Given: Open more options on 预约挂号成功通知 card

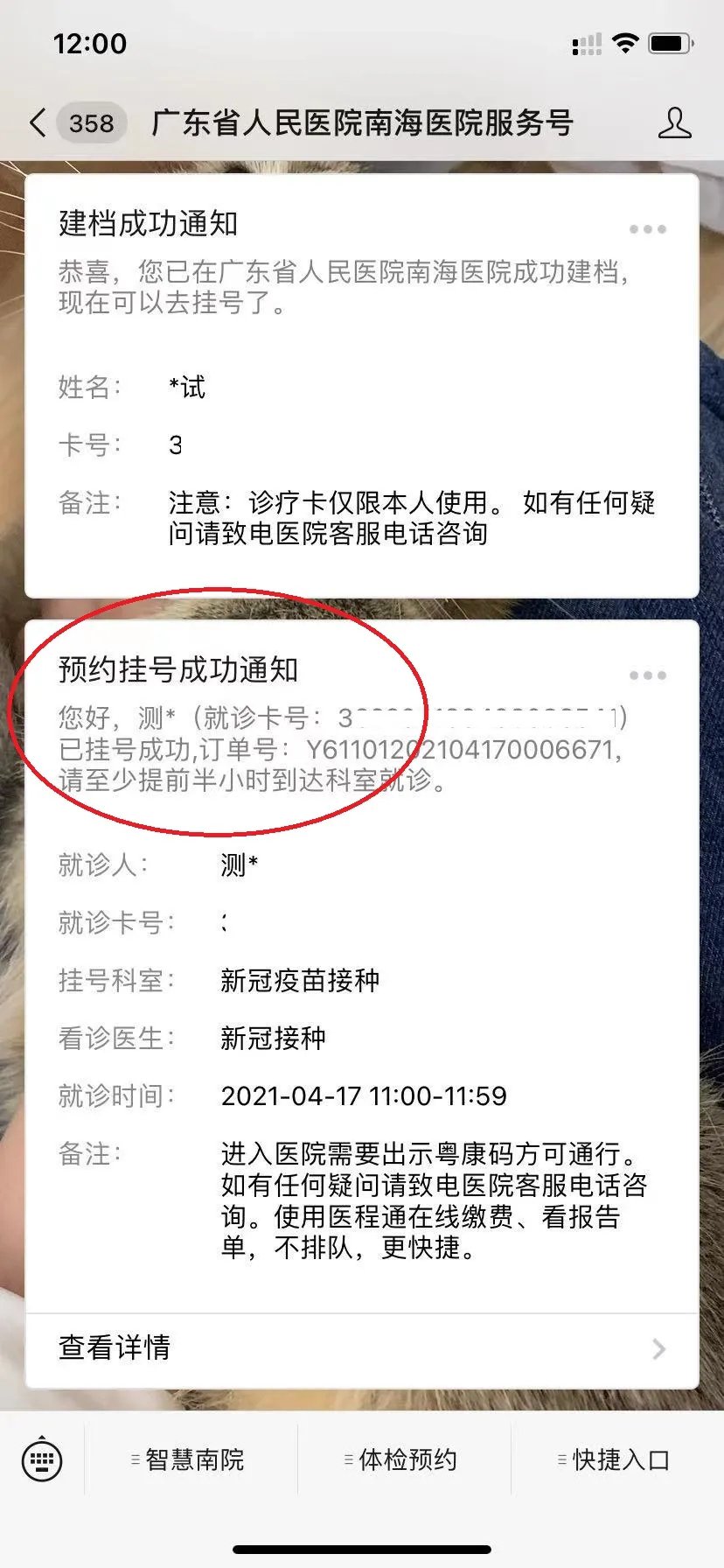Looking at the screenshot, I should [x=647, y=675].
